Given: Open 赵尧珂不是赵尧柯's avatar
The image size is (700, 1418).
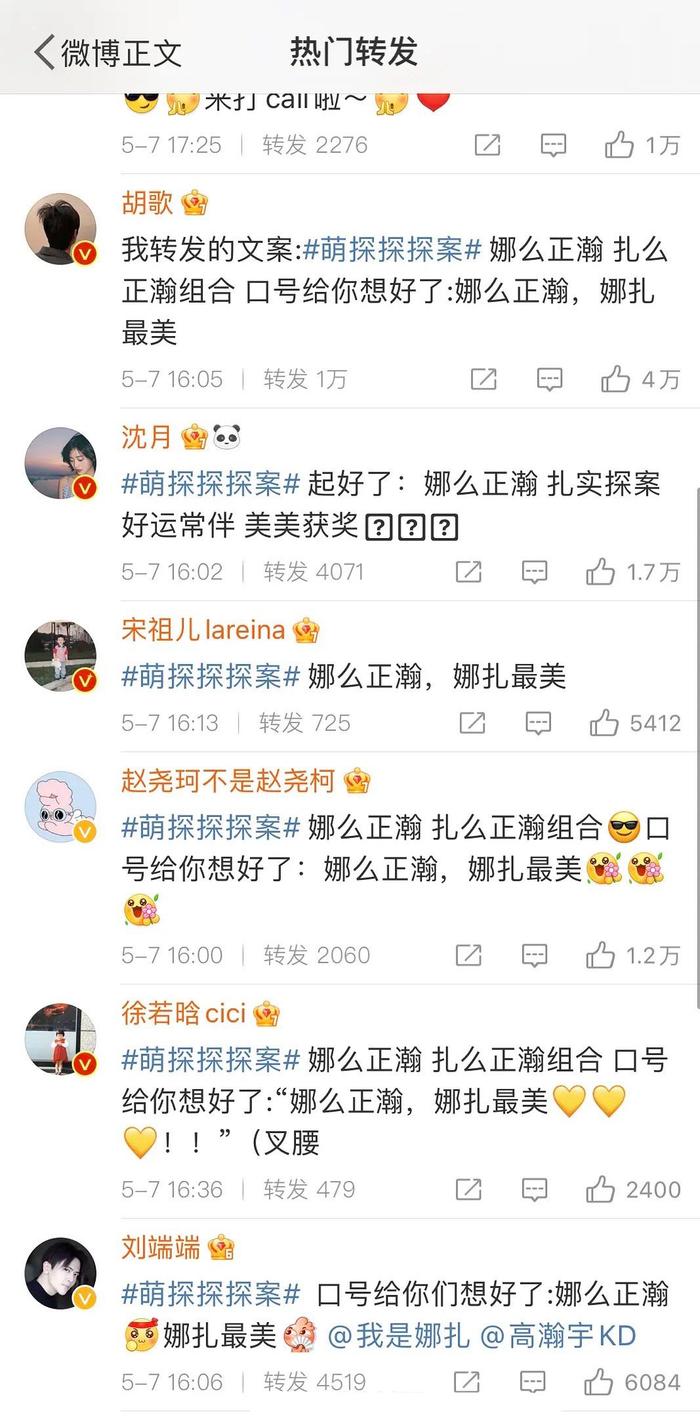Looking at the screenshot, I should [x=60, y=807].
